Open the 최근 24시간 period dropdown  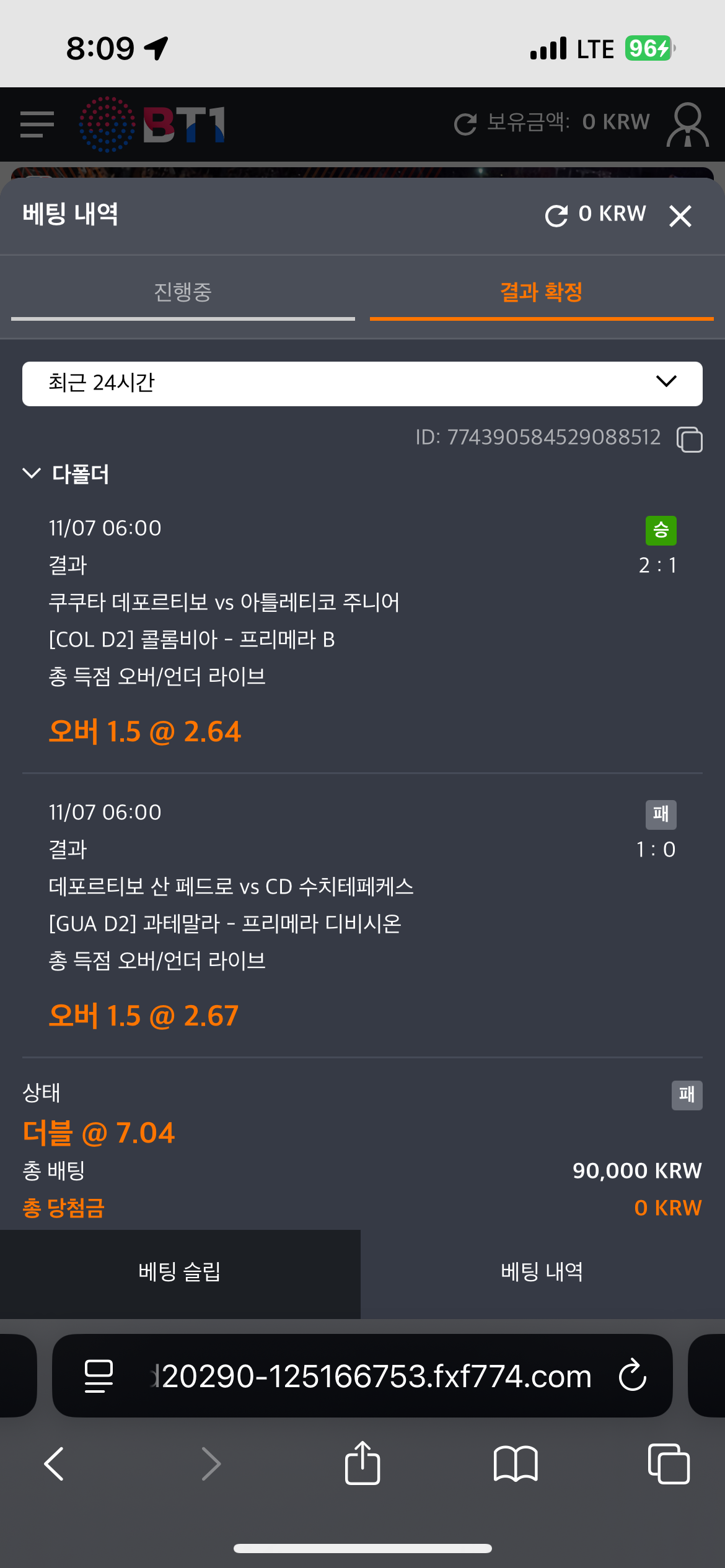tap(362, 383)
